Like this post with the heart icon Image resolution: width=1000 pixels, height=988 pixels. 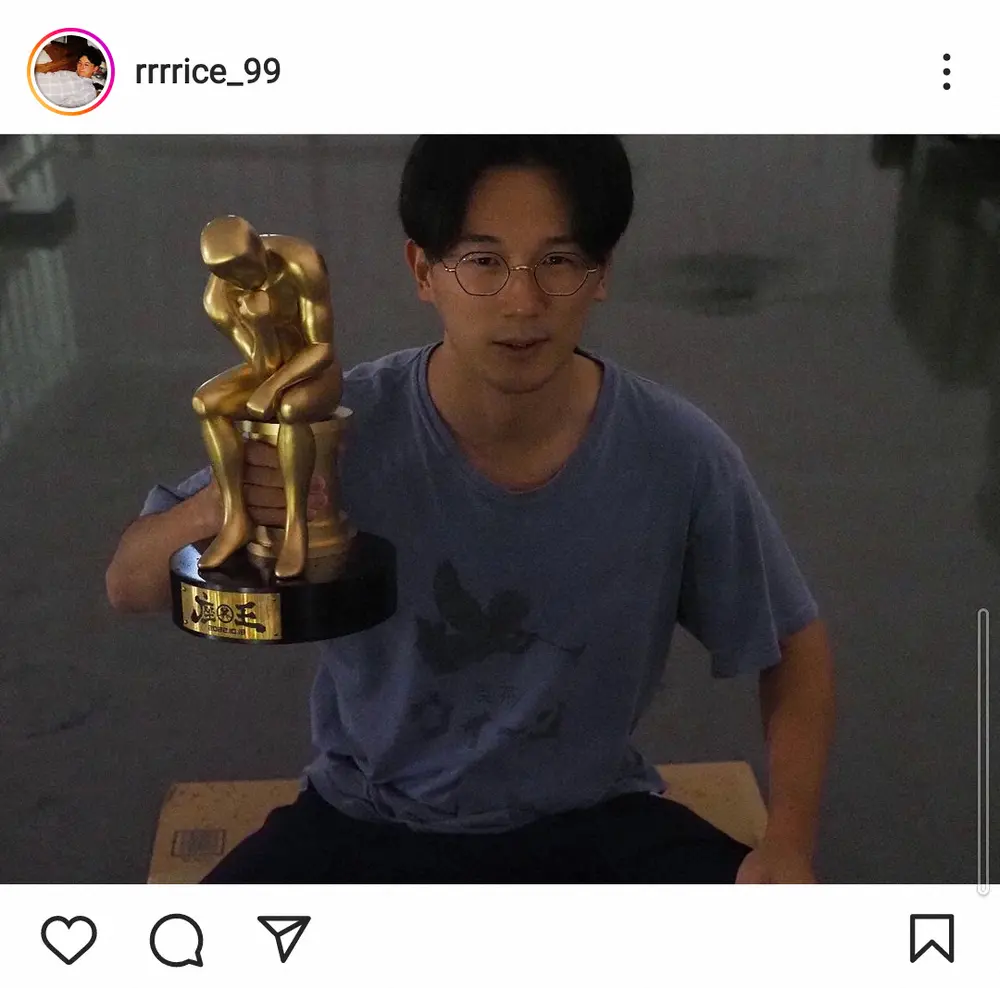point(69,939)
